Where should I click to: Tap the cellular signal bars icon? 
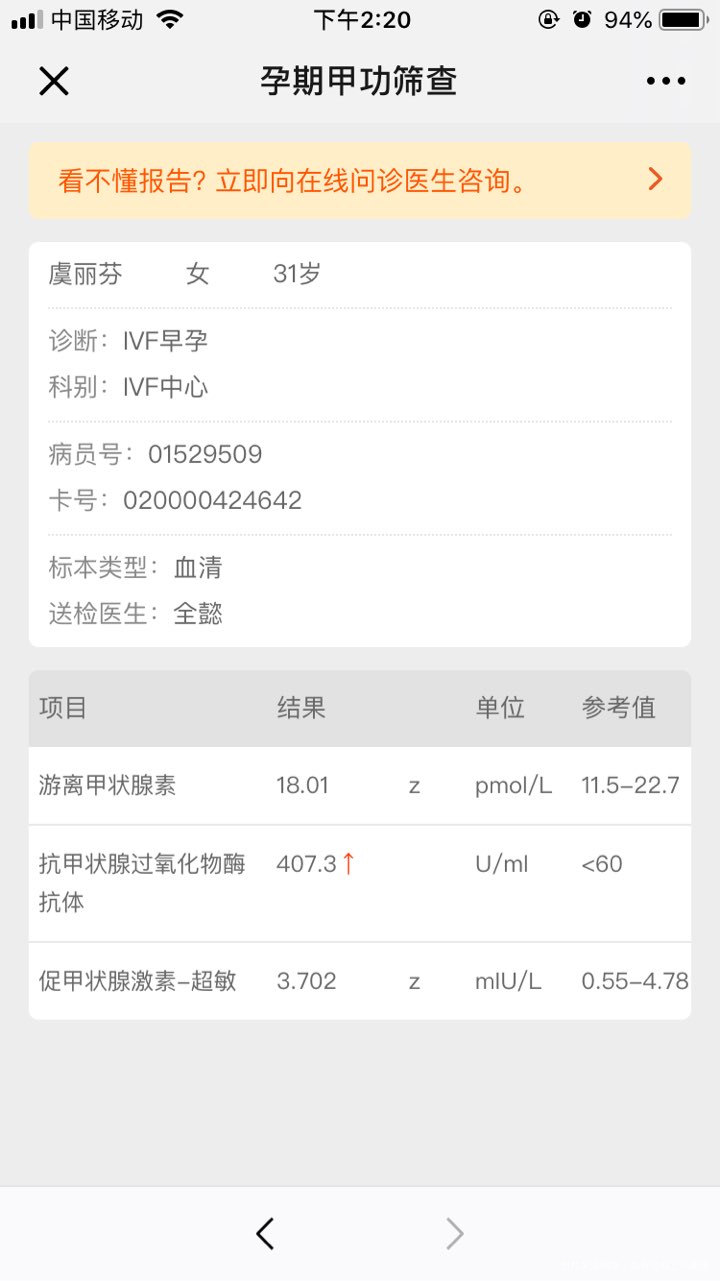pos(25,18)
